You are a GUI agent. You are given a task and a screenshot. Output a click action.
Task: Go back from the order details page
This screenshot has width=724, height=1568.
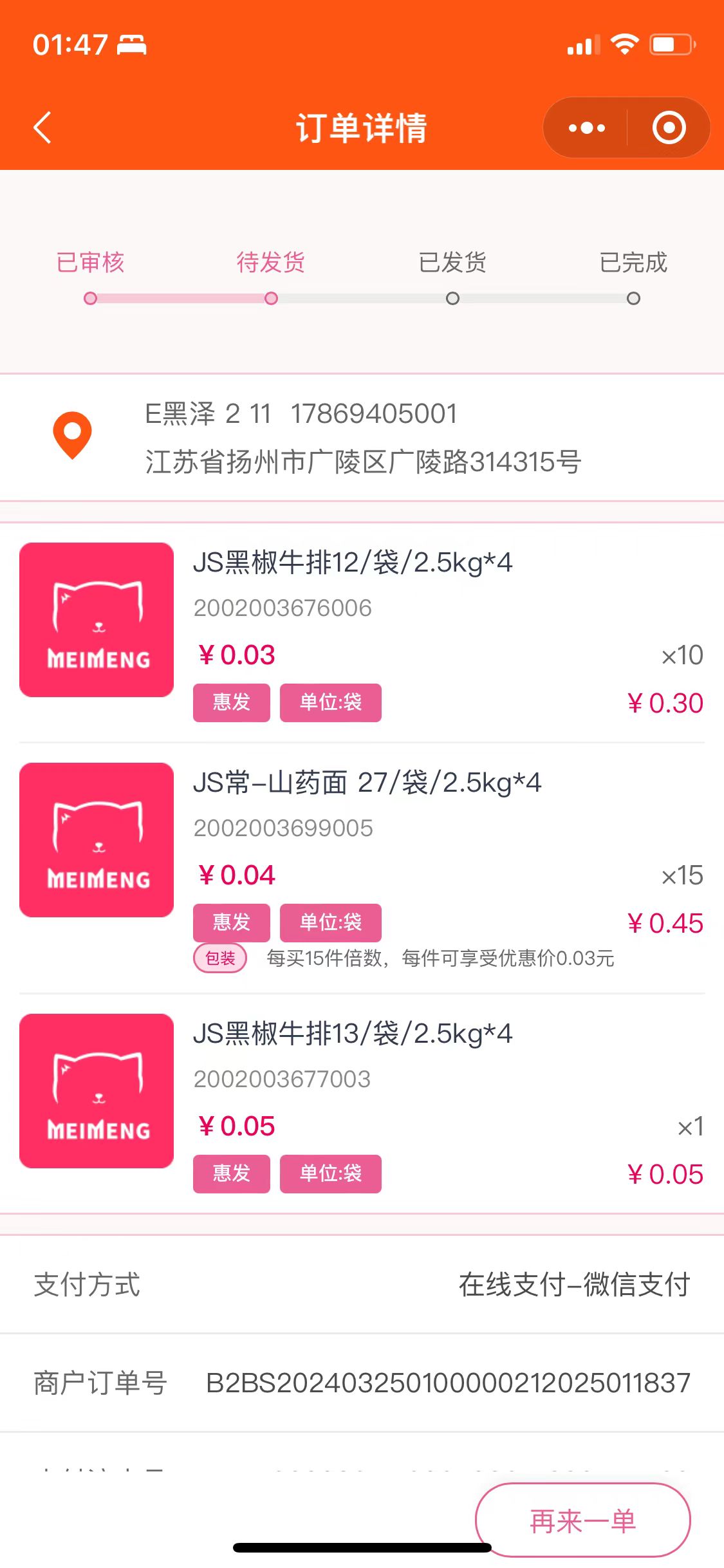[42, 127]
